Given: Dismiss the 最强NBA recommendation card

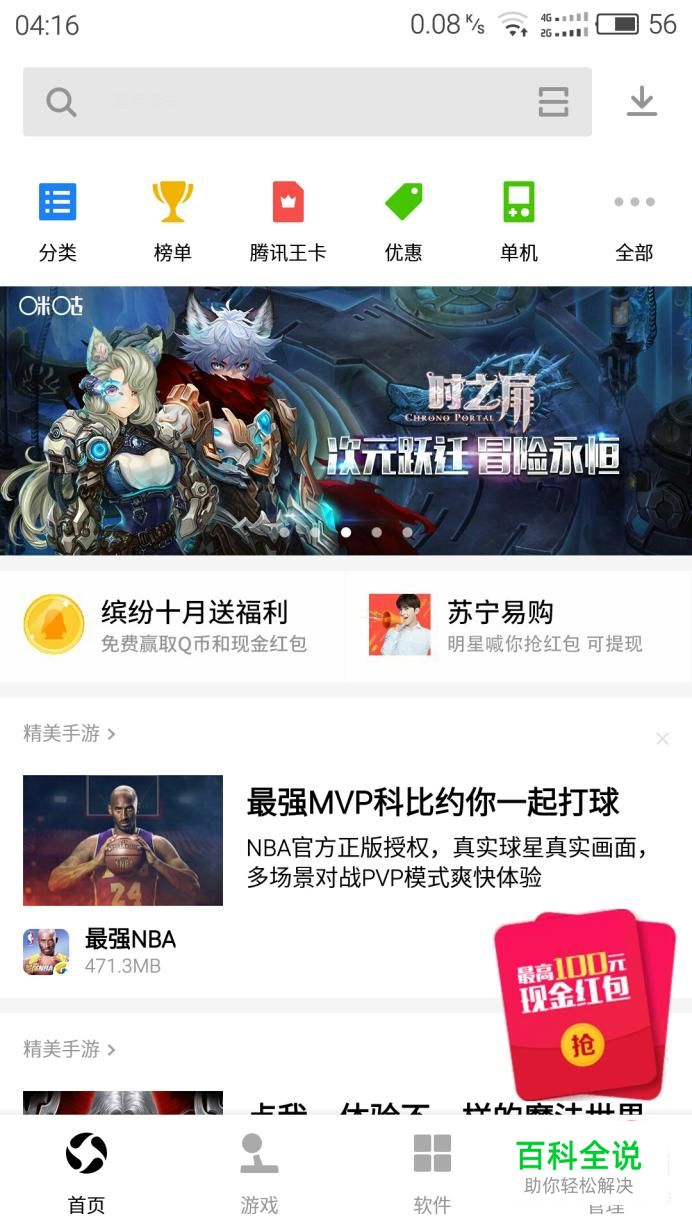Looking at the screenshot, I should click(662, 739).
